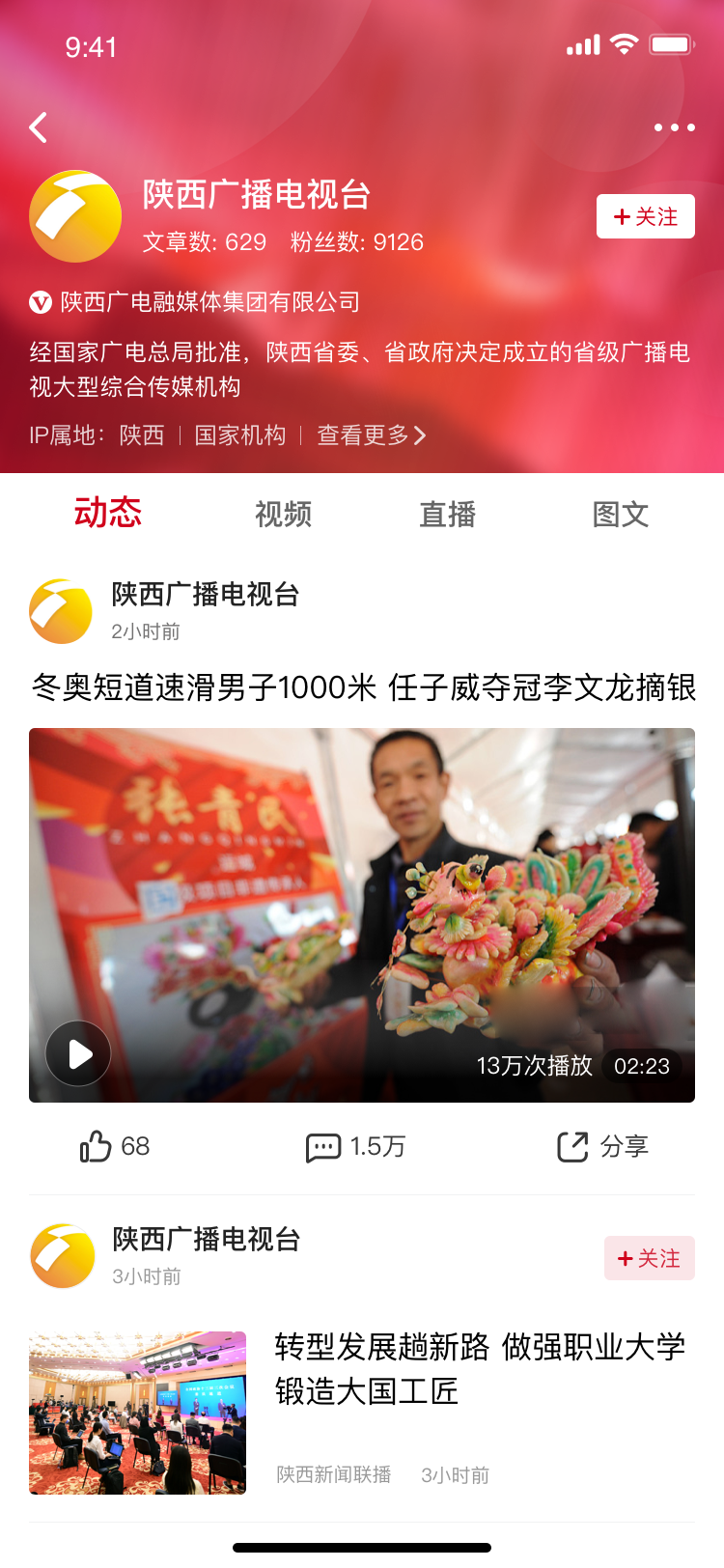Select the 图文 tab
Image resolution: width=724 pixels, height=1568 pixels.
620,515
